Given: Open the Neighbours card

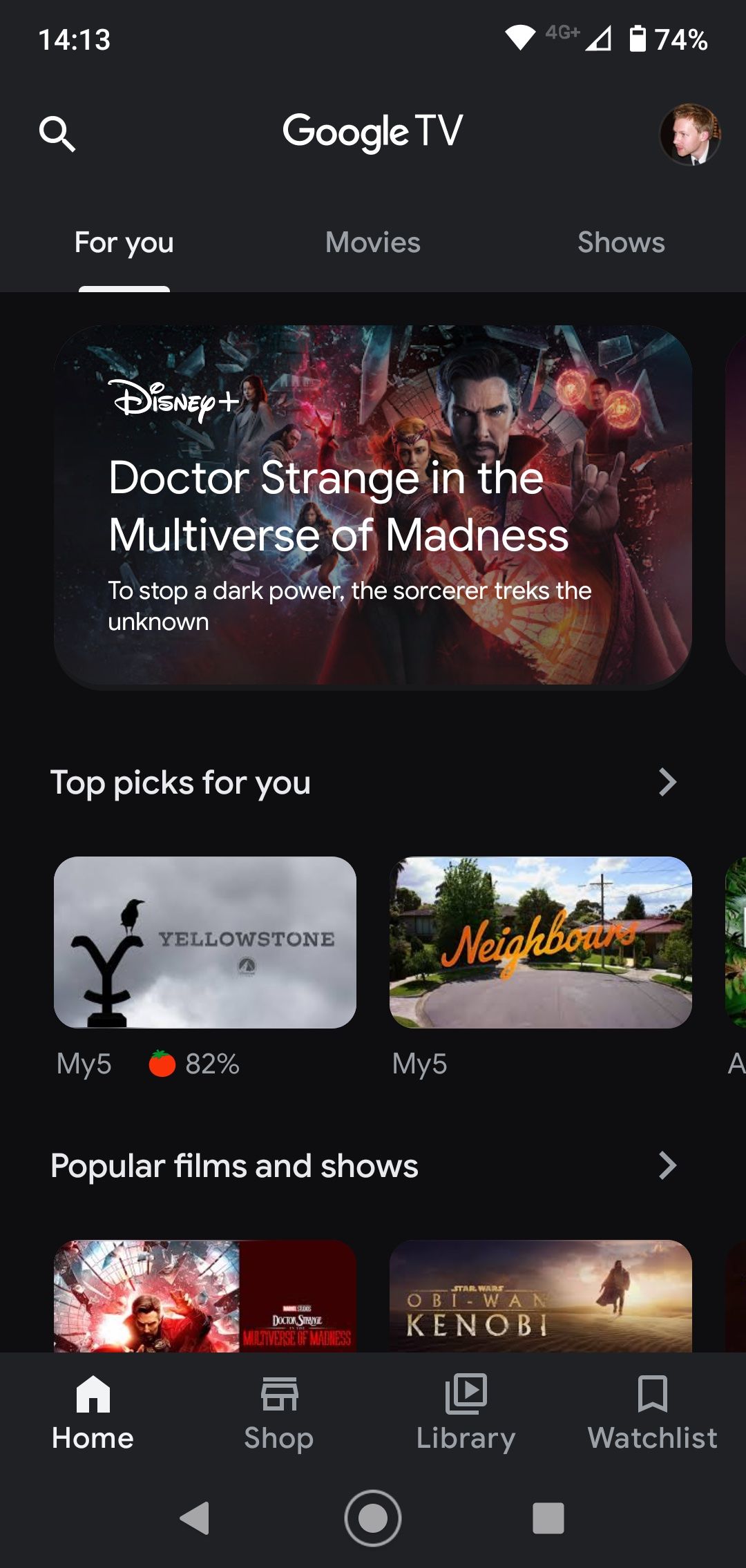Looking at the screenshot, I should tap(540, 942).
